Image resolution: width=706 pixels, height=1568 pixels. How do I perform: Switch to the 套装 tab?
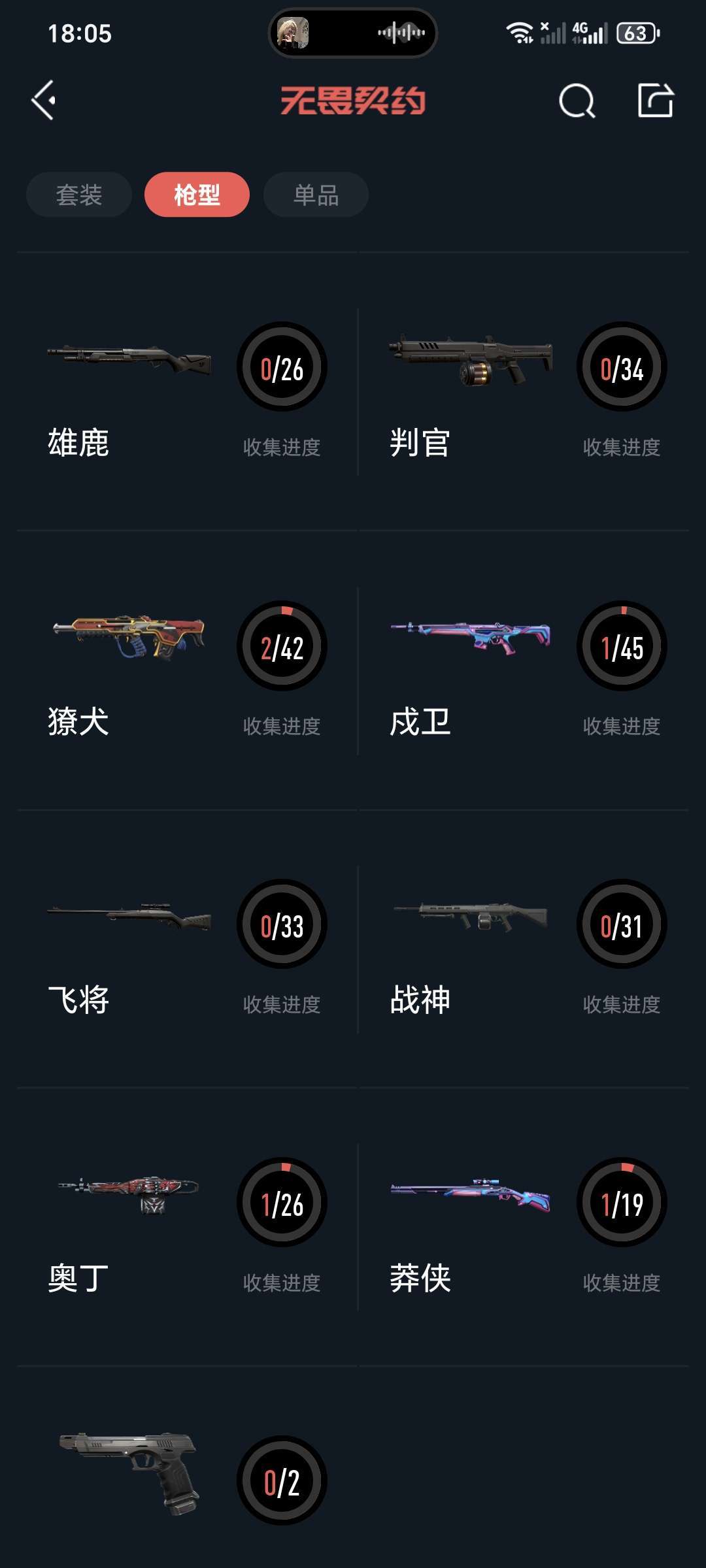click(x=78, y=194)
